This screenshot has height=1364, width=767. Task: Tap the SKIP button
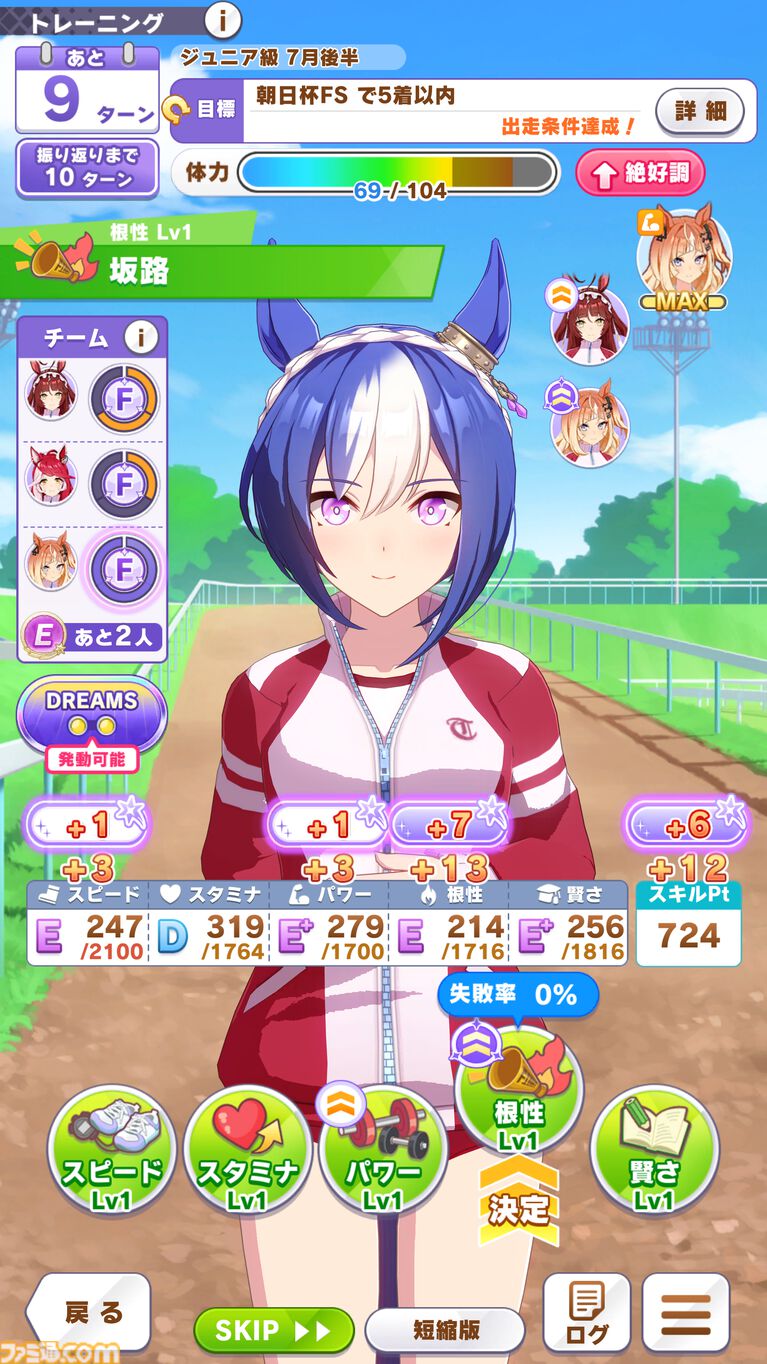coord(274,1330)
